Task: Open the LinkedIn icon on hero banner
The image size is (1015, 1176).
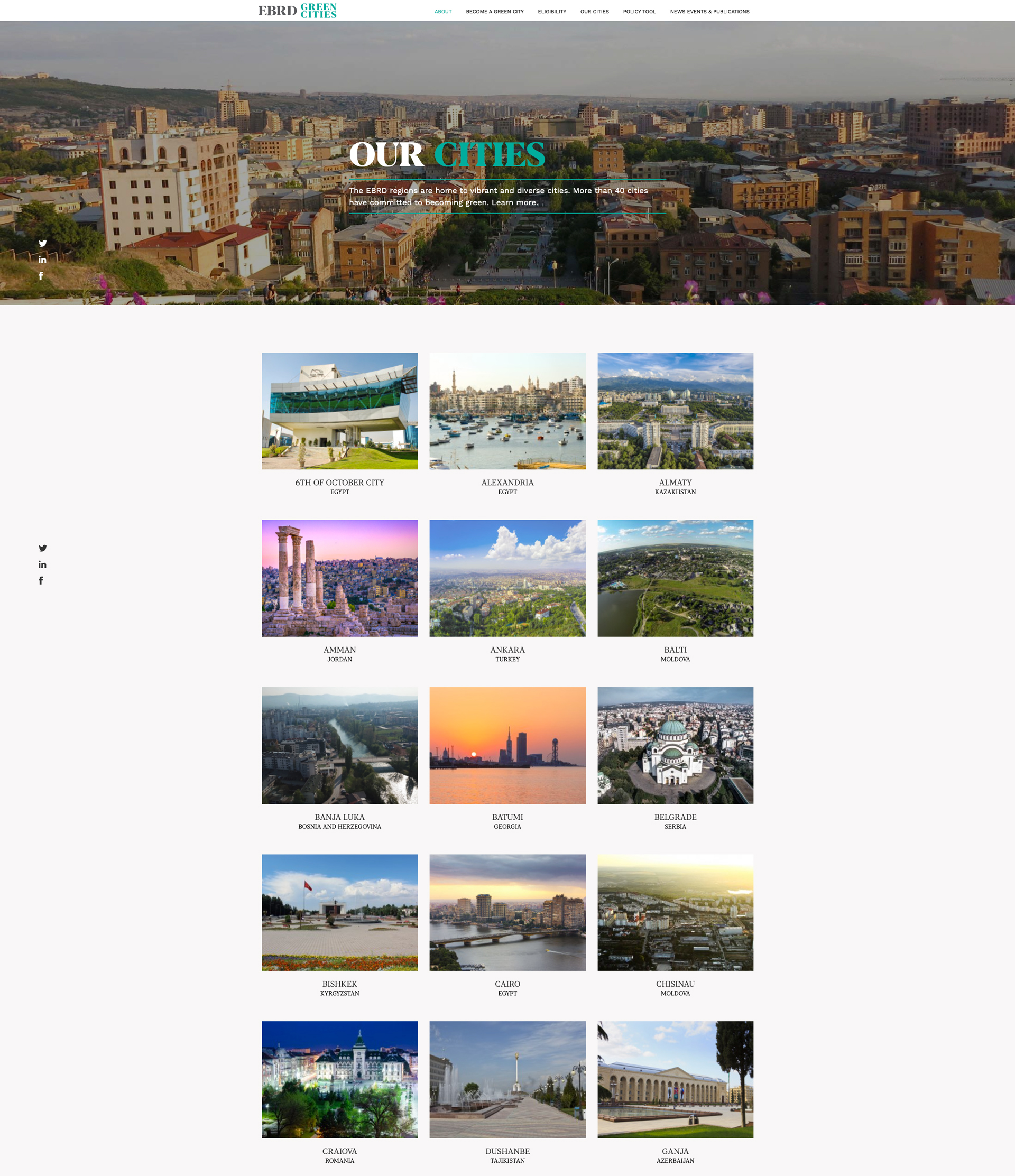Action: coord(43,260)
